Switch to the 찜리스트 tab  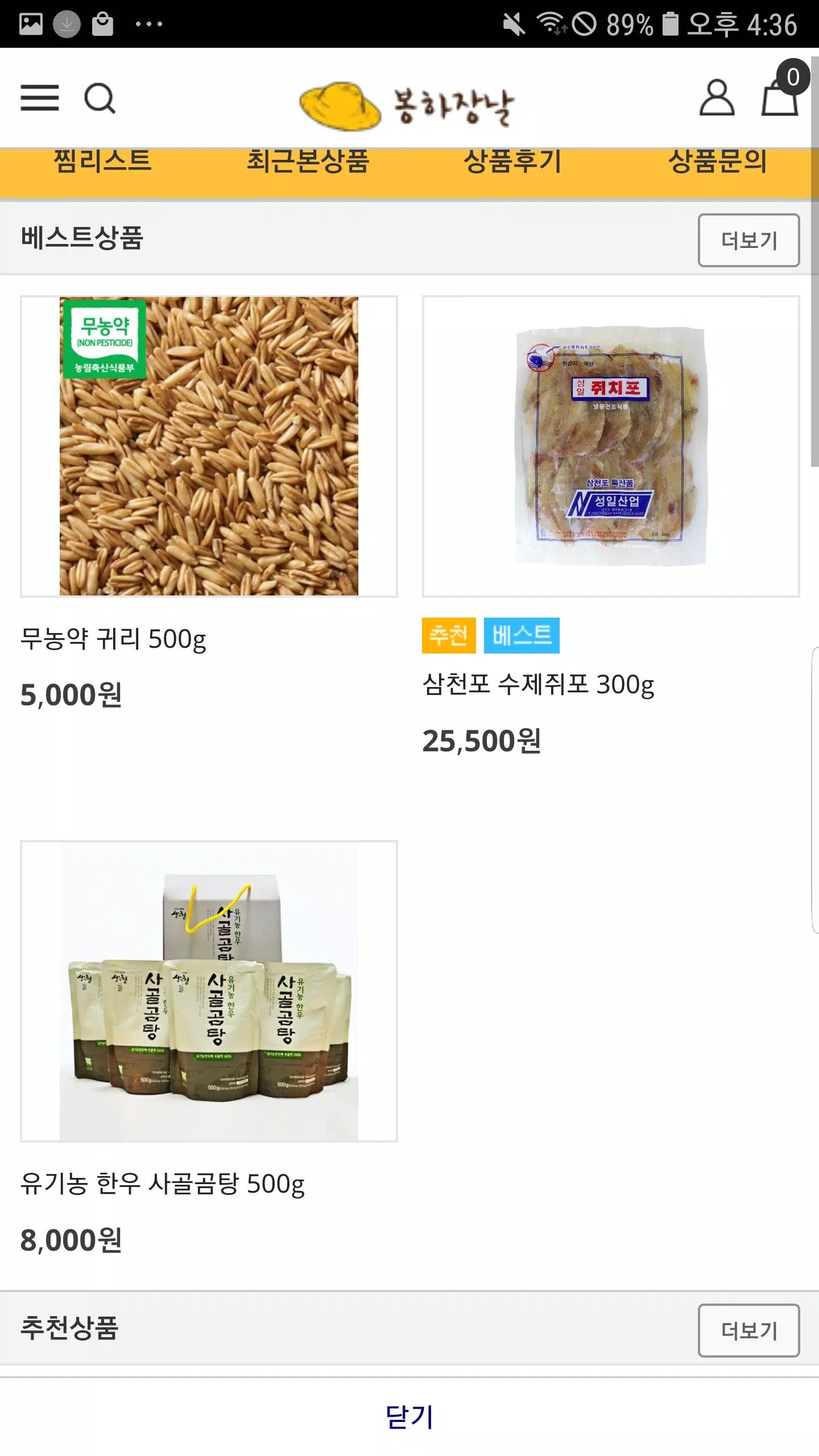tap(102, 161)
